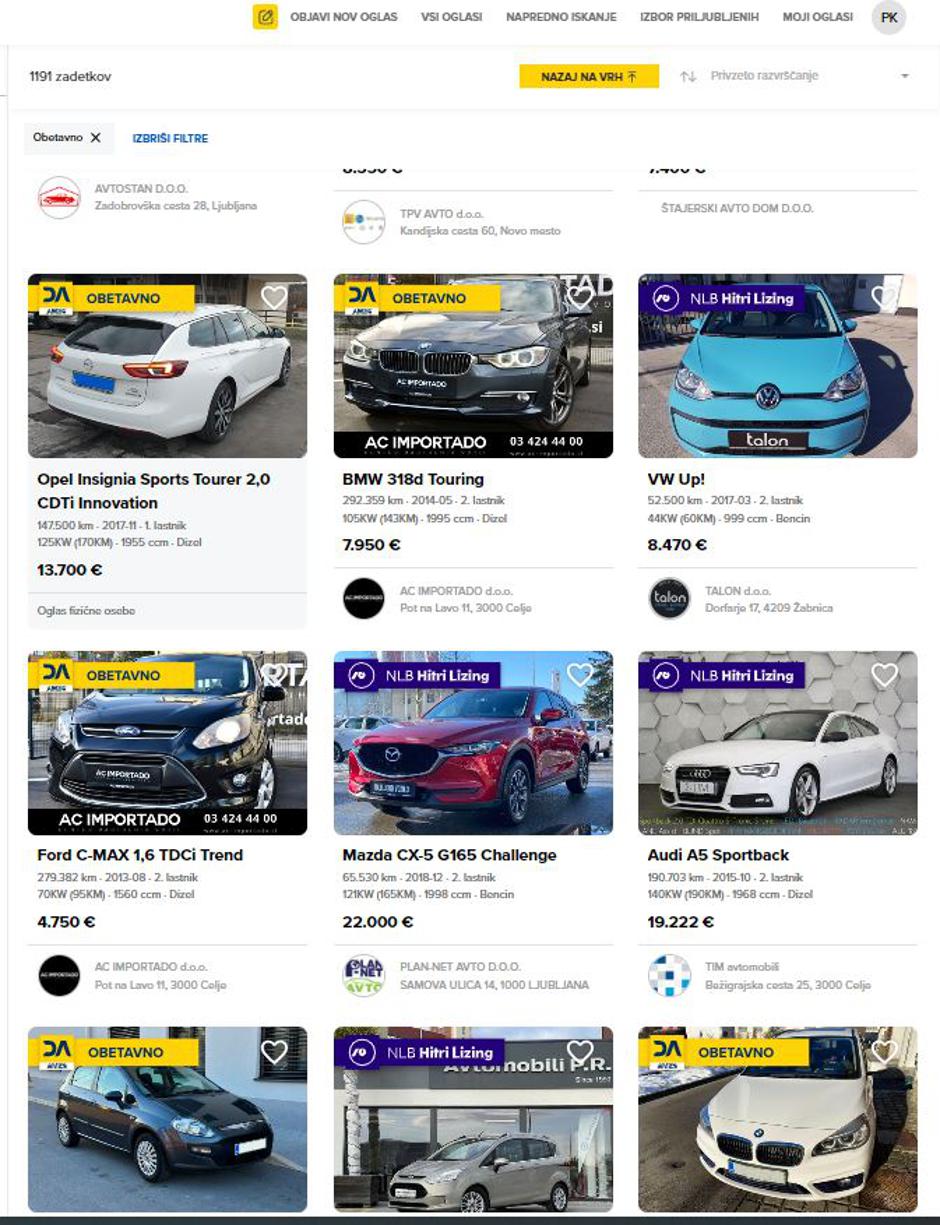
Task: Favorite the Mazda CX-5 G165 Challenge
Action: click(580, 674)
